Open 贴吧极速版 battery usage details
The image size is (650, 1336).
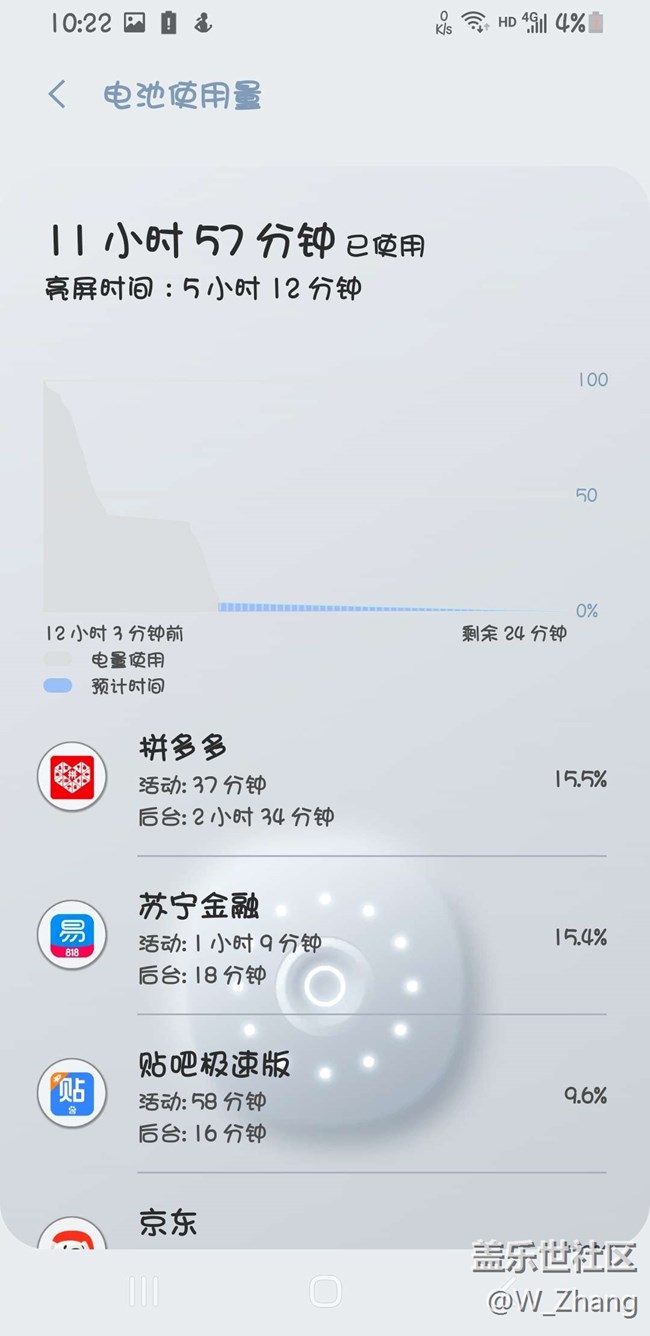(320, 1097)
